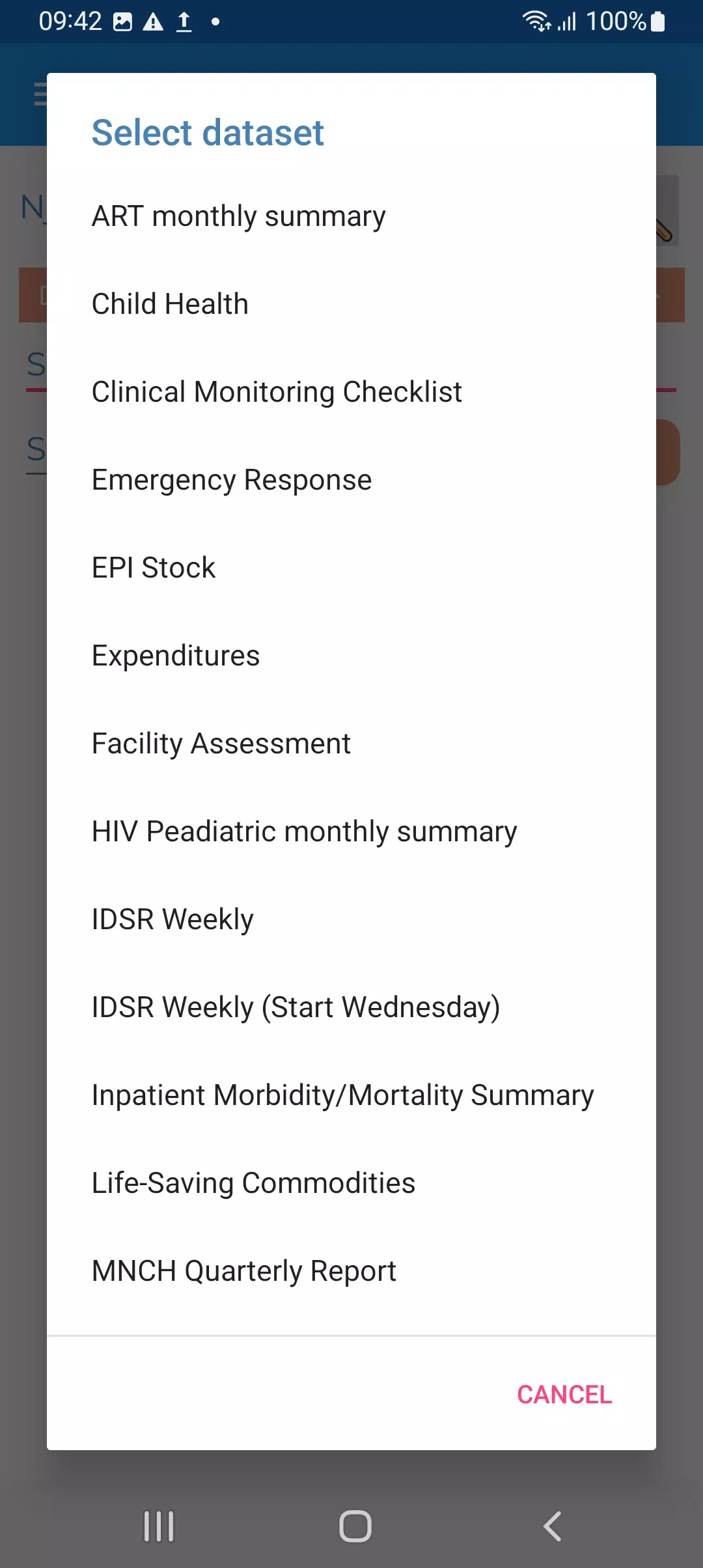Cancel the dataset selection dialog
This screenshot has width=703, height=1568.
pyautogui.click(x=564, y=1395)
